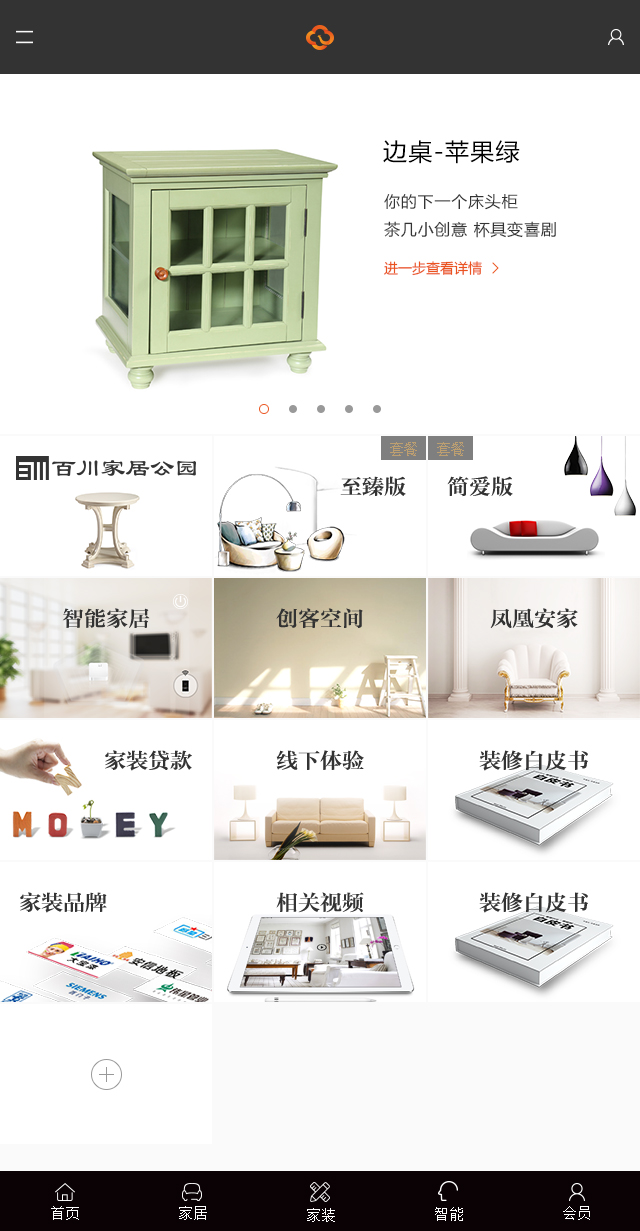Open the 凤凰安家 tile
Screen dimensions: 640x1231
pos(533,647)
